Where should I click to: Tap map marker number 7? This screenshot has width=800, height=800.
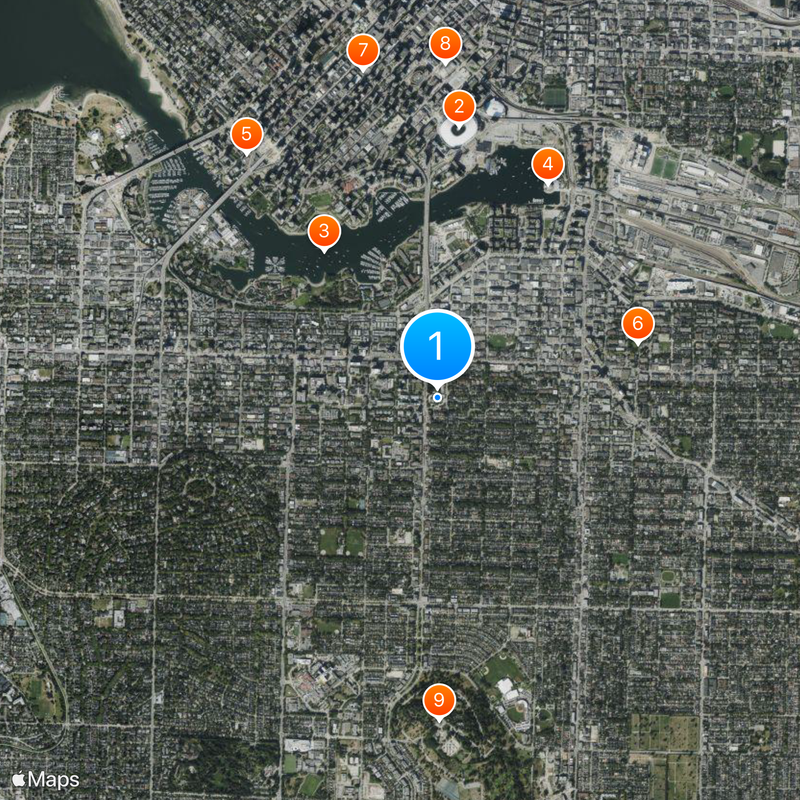(x=363, y=49)
